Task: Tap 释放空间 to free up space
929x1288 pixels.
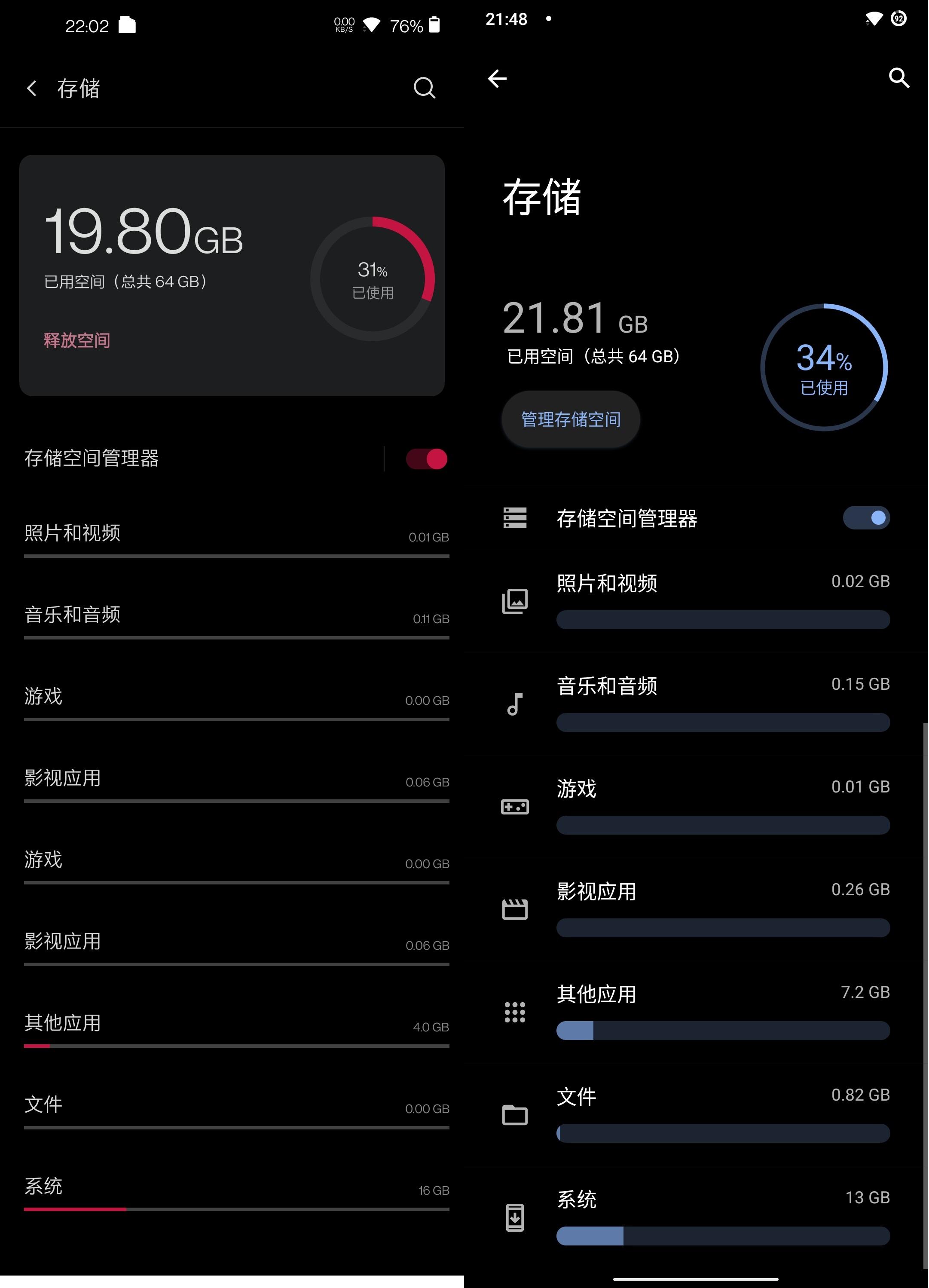Action: [x=76, y=340]
